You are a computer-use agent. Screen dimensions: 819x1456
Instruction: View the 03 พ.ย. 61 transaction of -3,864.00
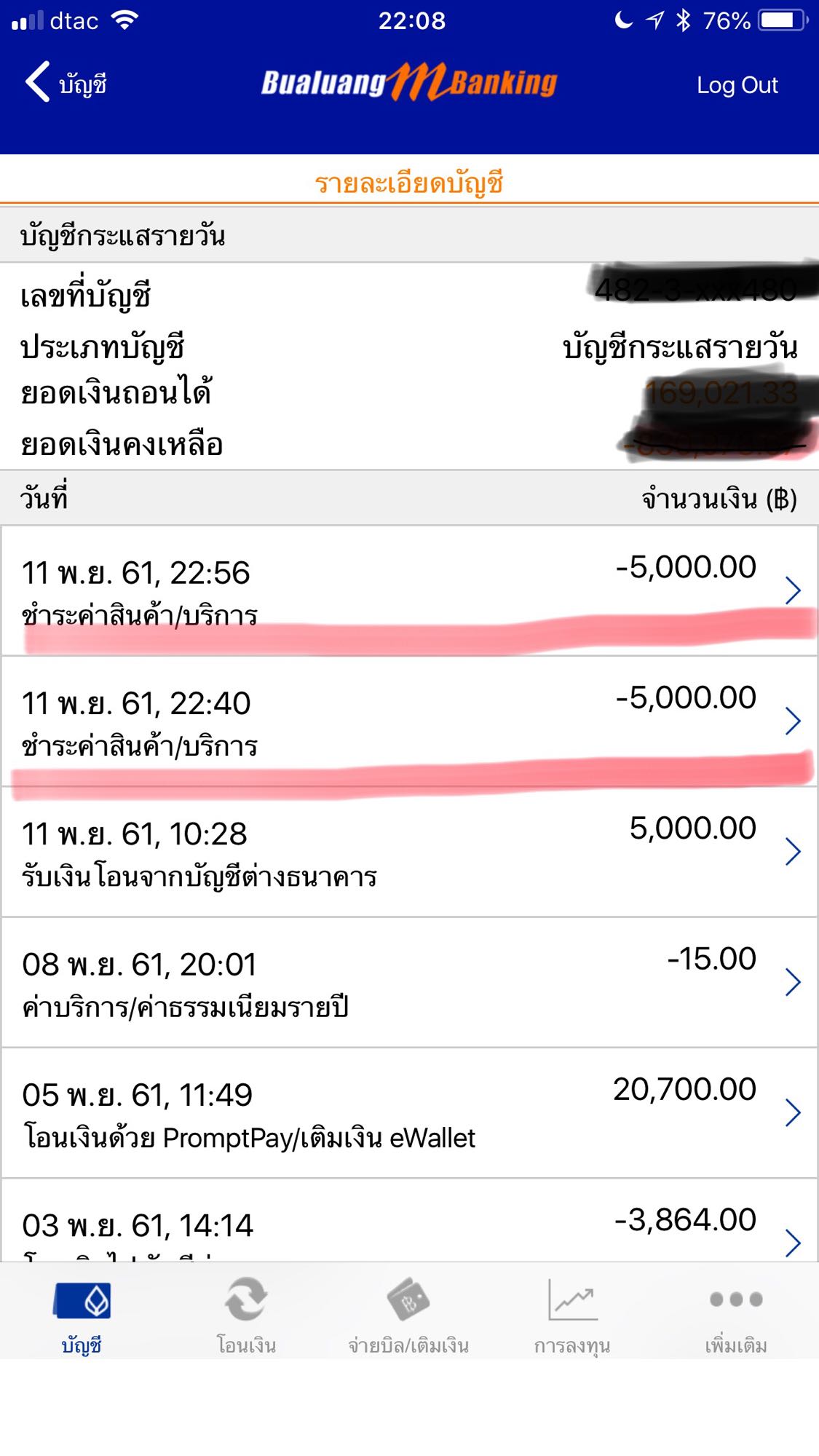click(409, 1221)
